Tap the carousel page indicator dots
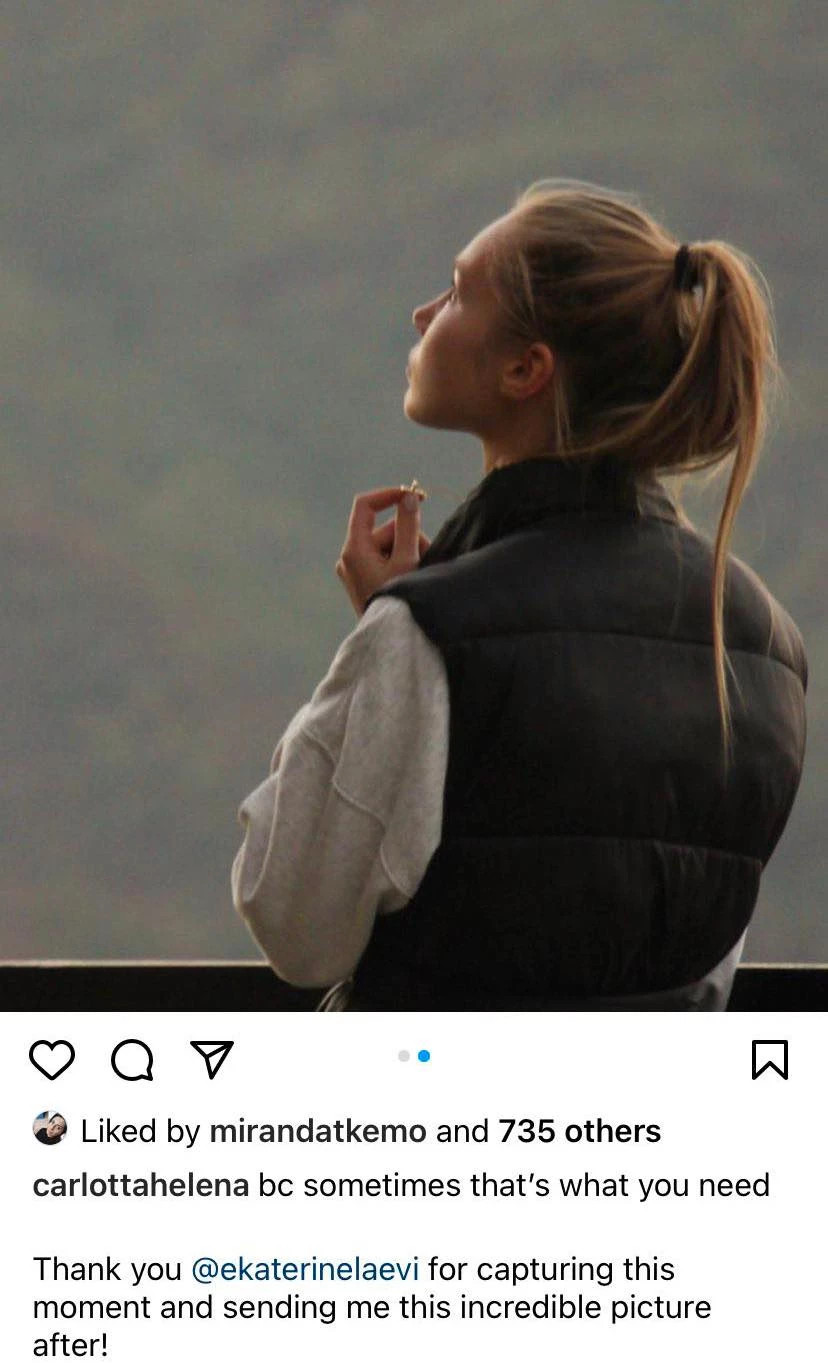Image resolution: width=828 pixels, height=1363 pixels. click(414, 1056)
